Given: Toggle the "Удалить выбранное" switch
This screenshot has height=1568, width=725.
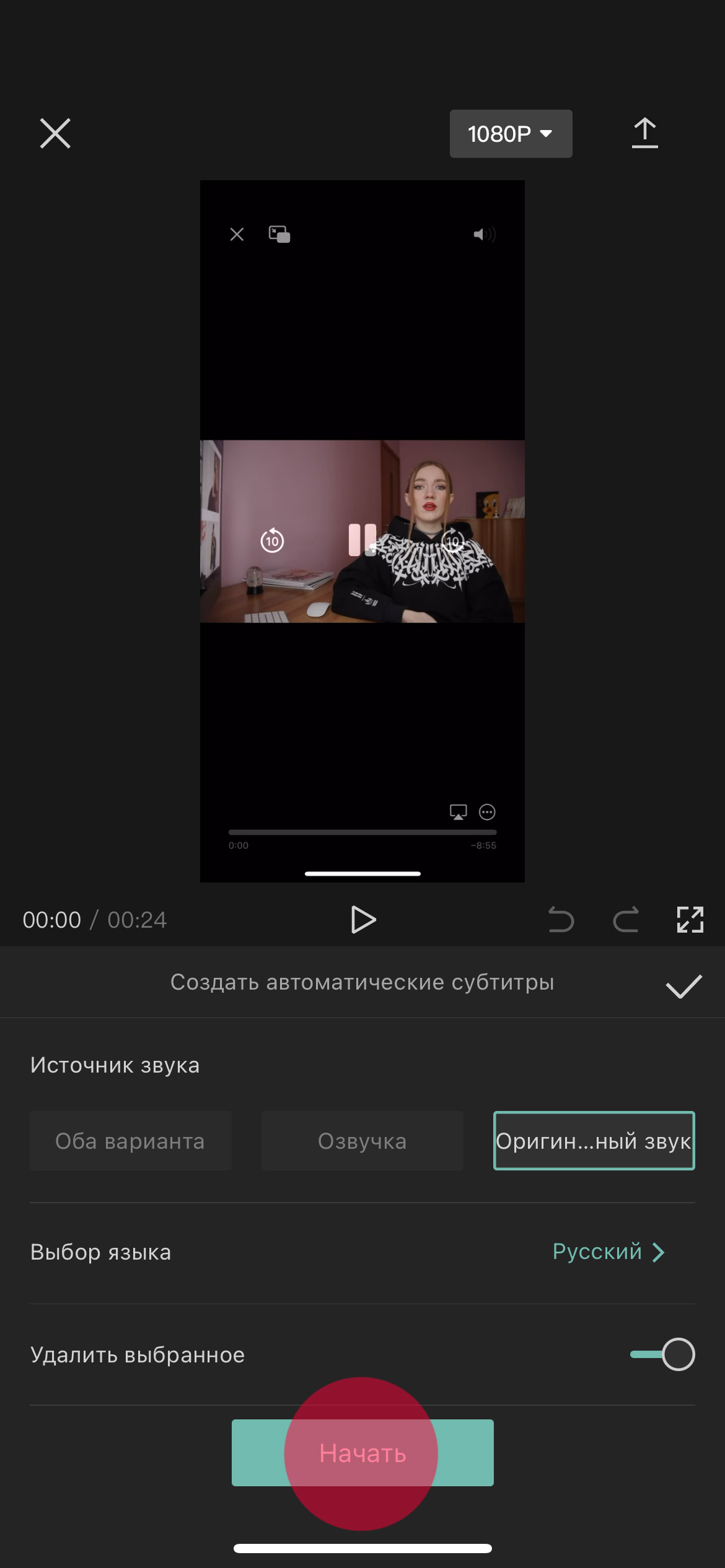Looking at the screenshot, I should click(663, 1354).
